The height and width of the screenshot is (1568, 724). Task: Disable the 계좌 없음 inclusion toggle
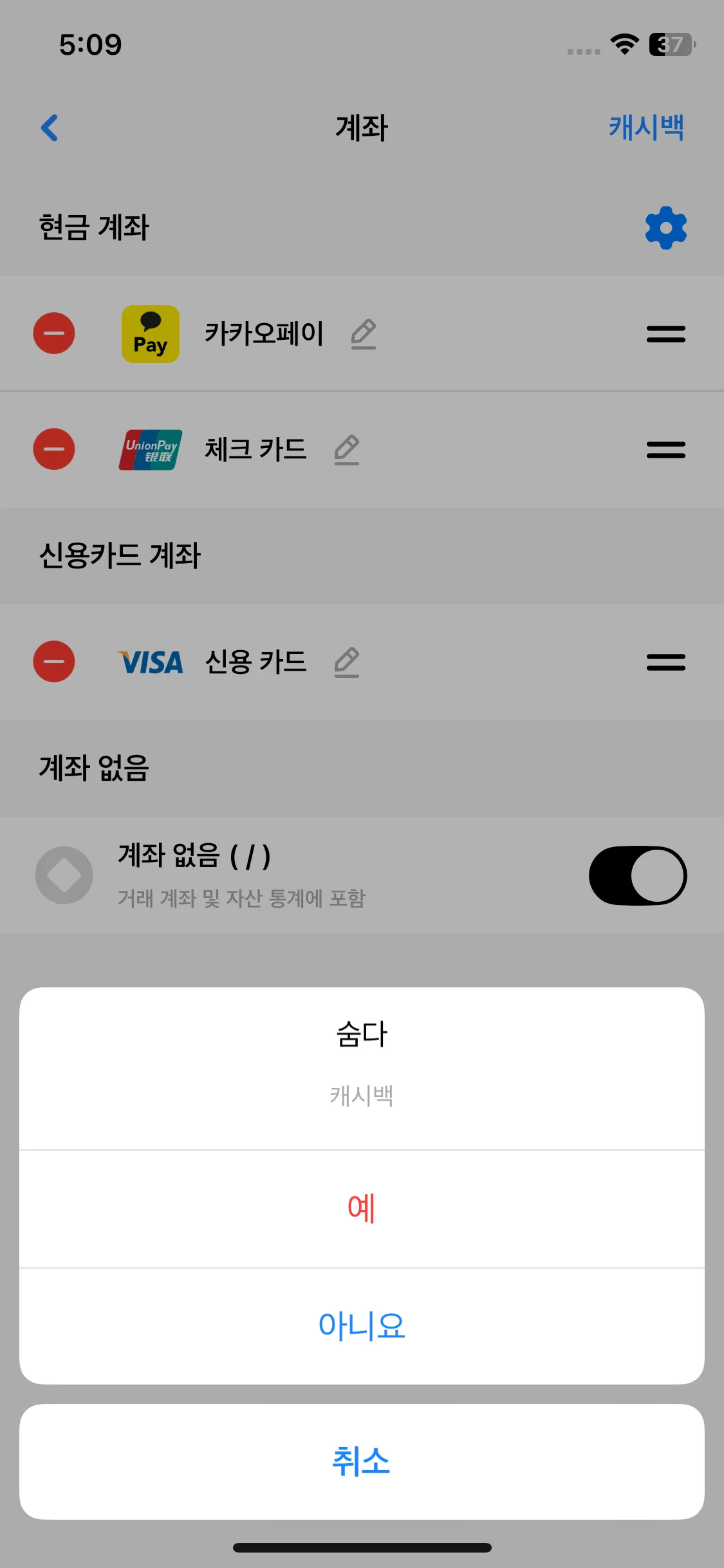point(637,875)
